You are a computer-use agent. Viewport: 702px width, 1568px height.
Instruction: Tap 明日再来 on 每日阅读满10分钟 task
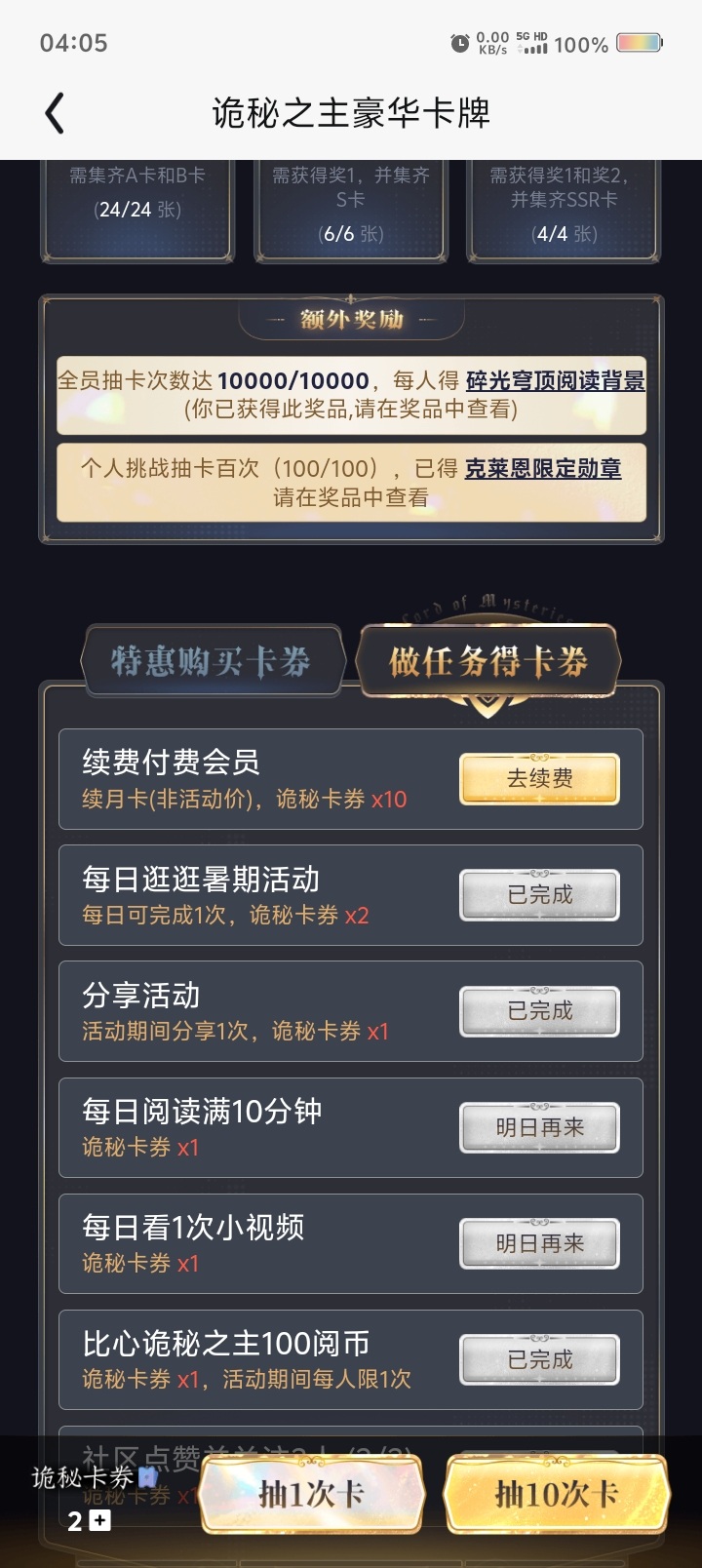[x=538, y=1127]
